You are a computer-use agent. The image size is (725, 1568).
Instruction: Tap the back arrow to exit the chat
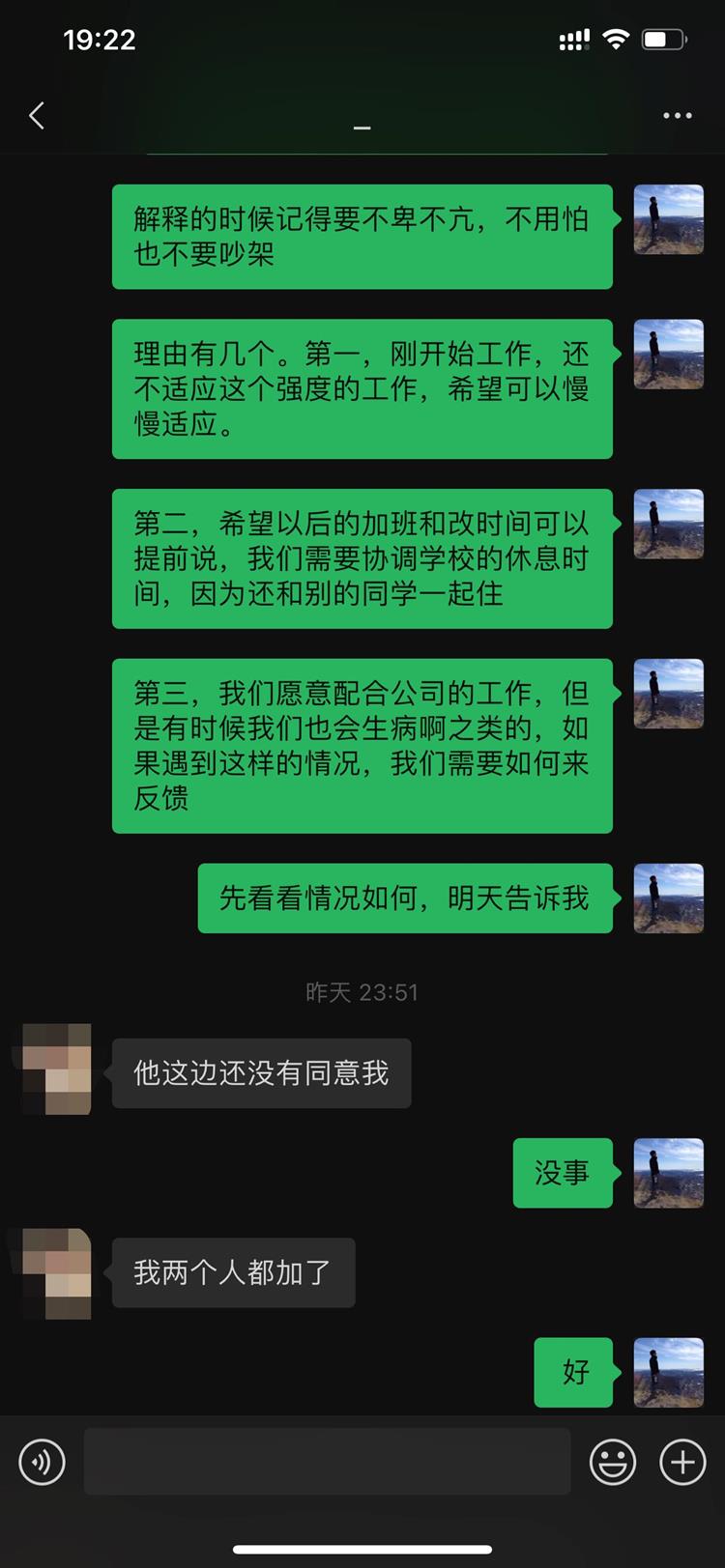36,115
